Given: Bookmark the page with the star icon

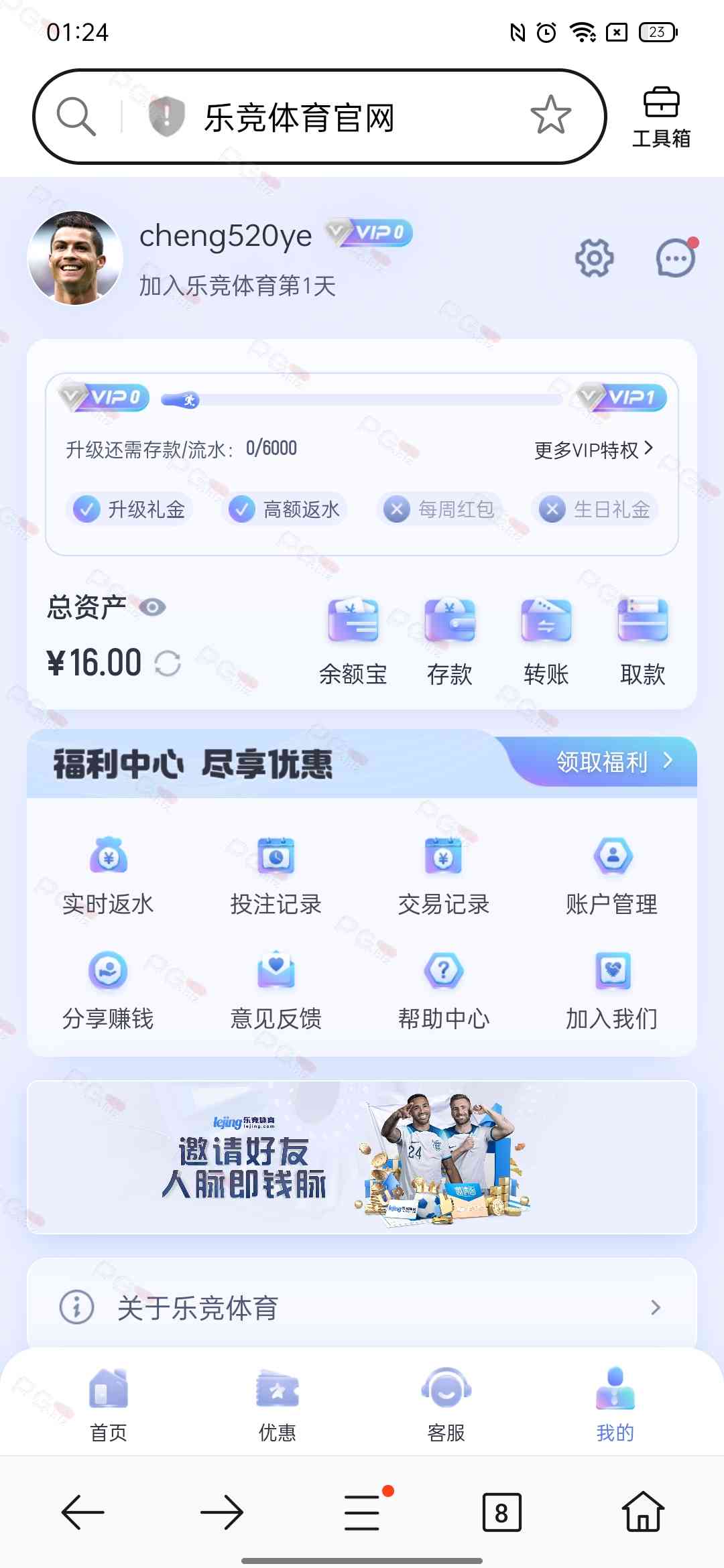Looking at the screenshot, I should (550, 115).
